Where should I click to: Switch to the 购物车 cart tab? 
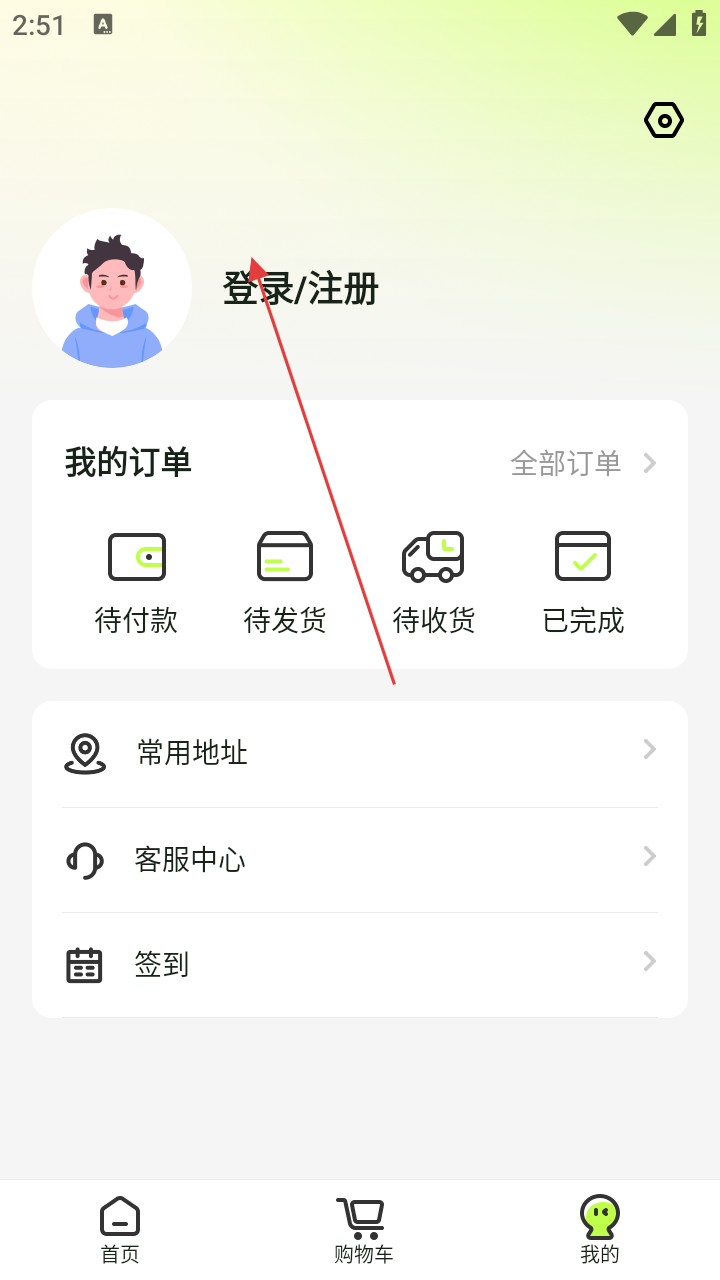pyautogui.click(x=362, y=1229)
